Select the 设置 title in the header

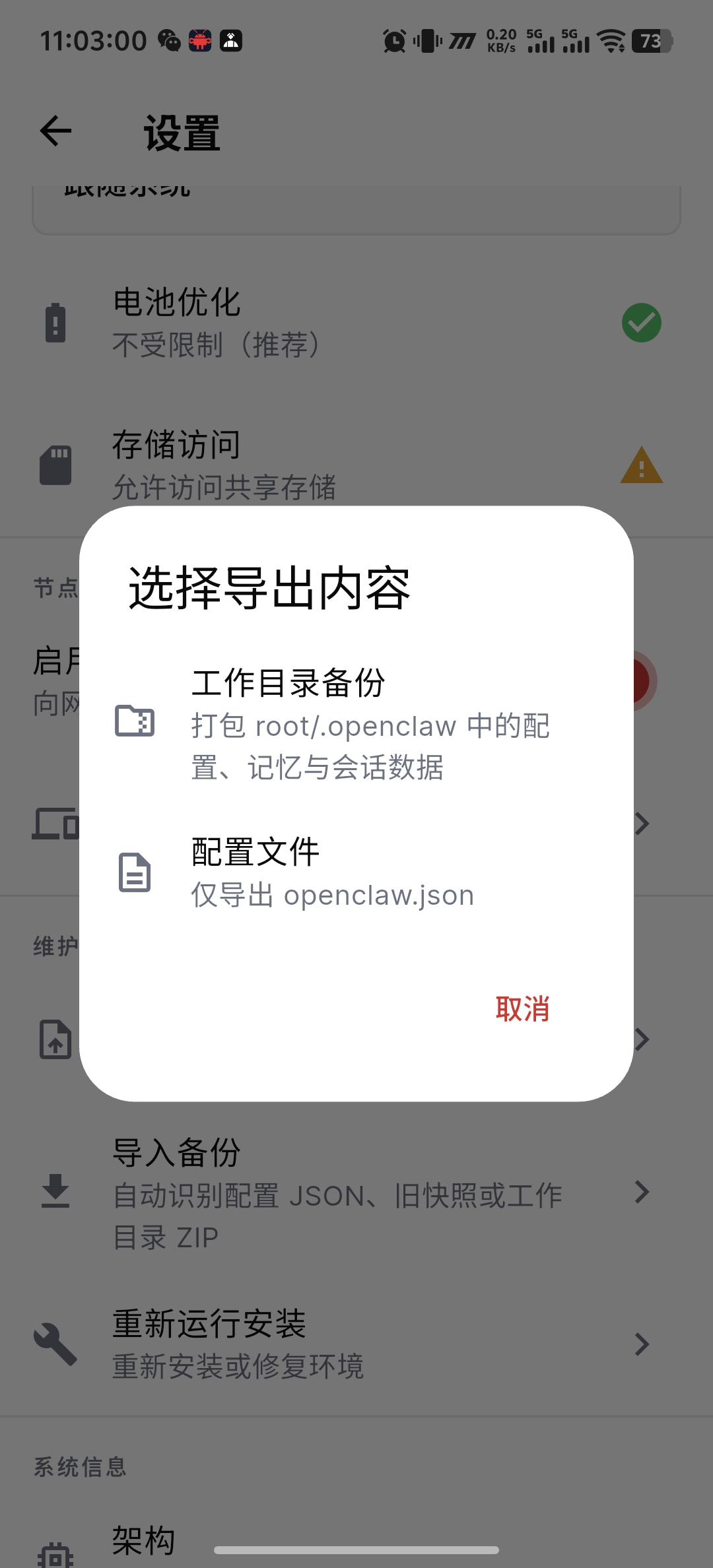pyautogui.click(x=181, y=130)
